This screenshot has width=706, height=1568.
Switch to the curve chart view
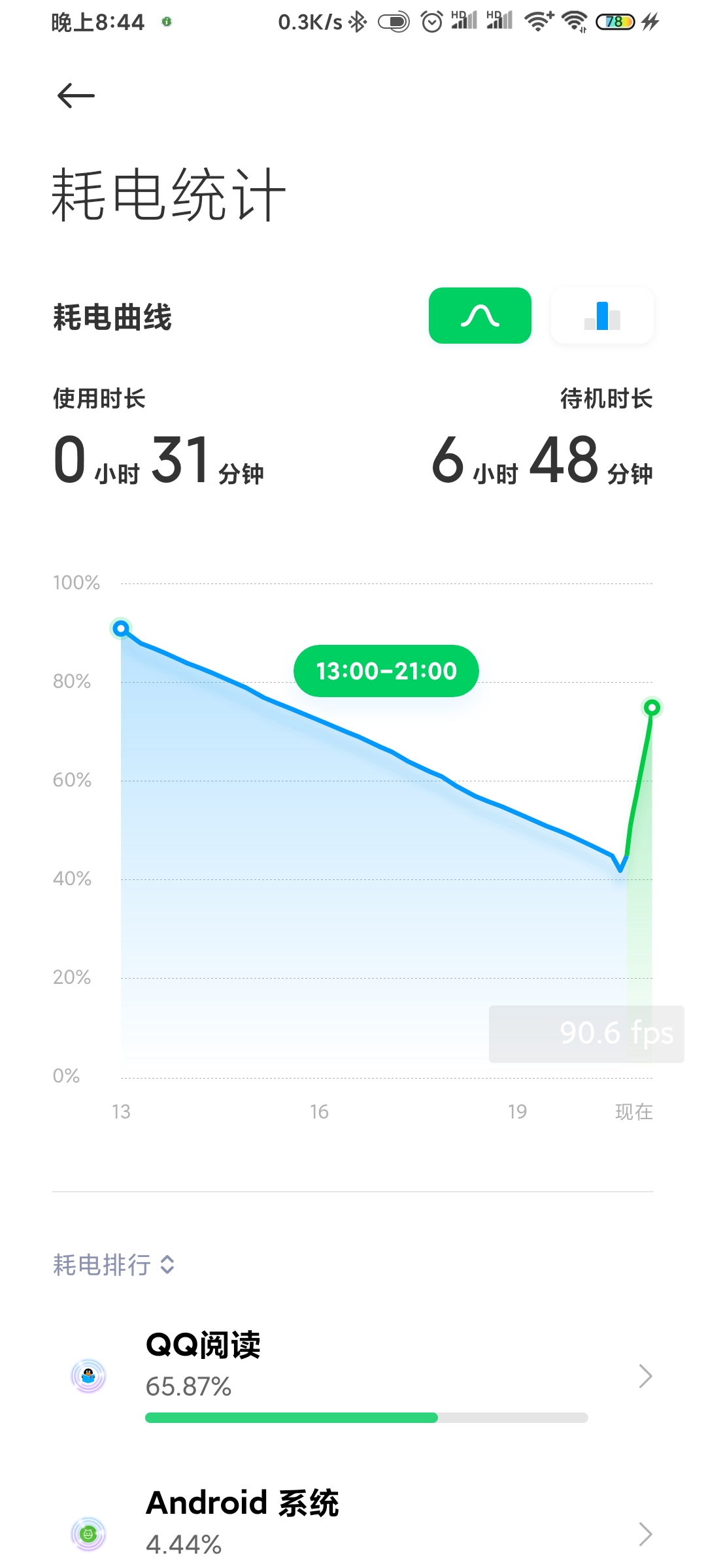[480, 316]
